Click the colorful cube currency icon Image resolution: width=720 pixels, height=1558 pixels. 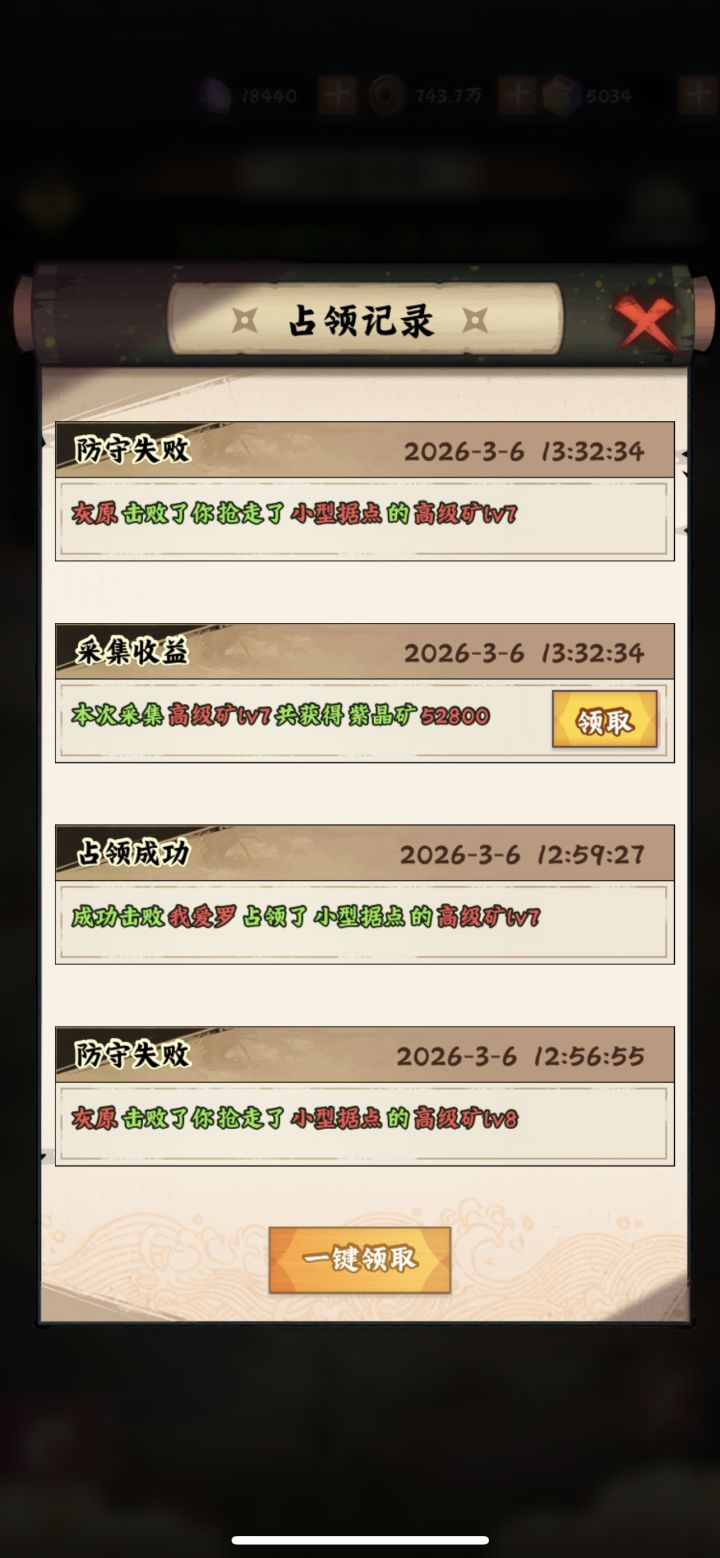coord(560,93)
